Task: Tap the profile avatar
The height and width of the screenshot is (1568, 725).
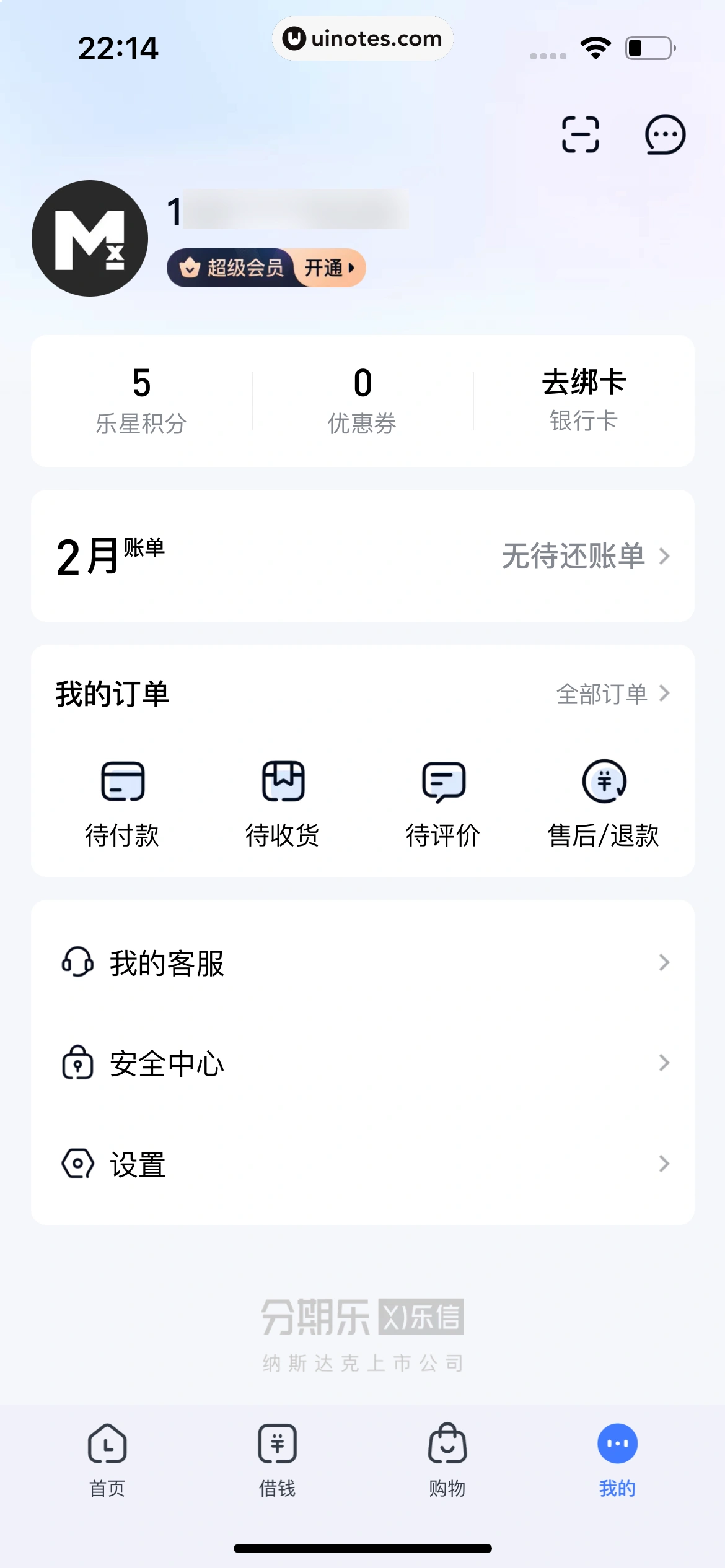Action: (x=90, y=238)
